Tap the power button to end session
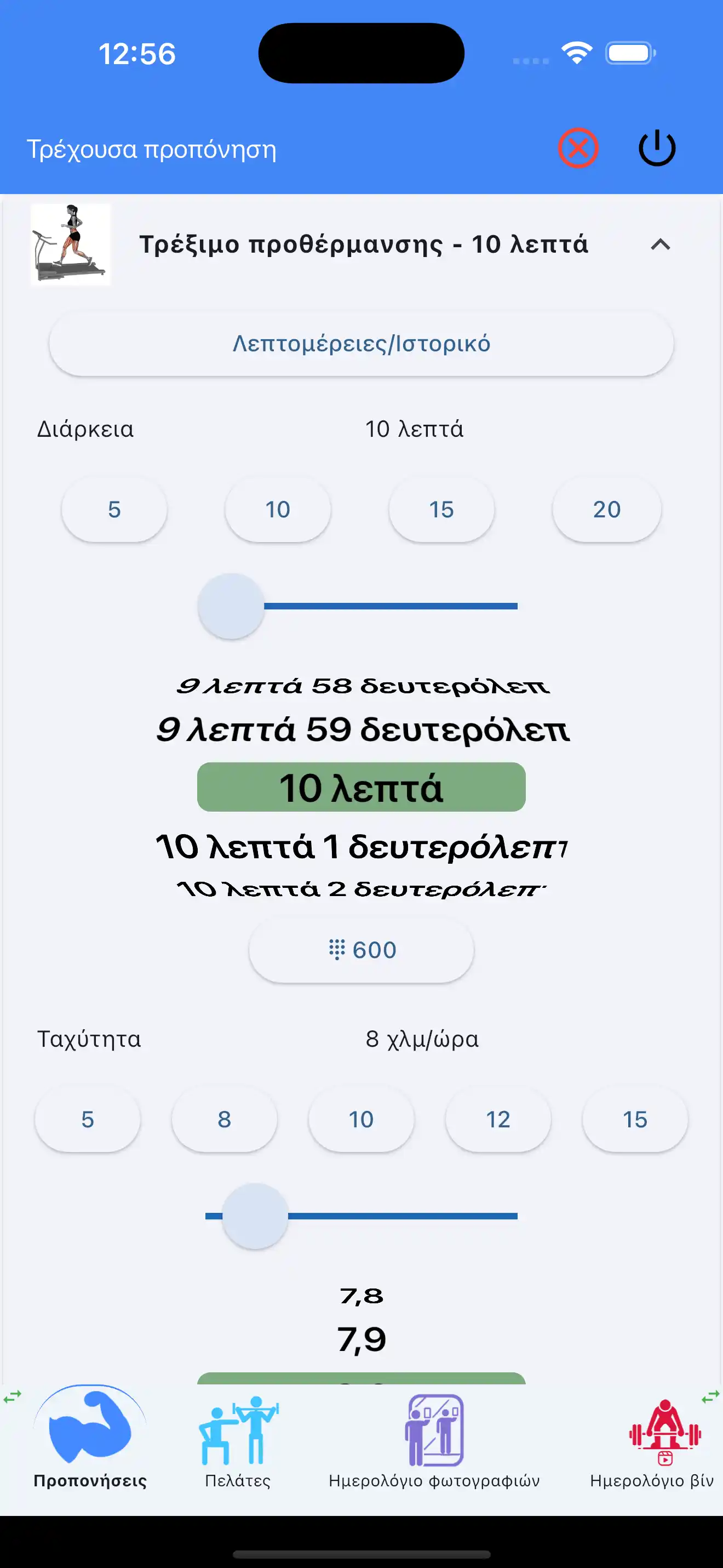 click(x=657, y=147)
